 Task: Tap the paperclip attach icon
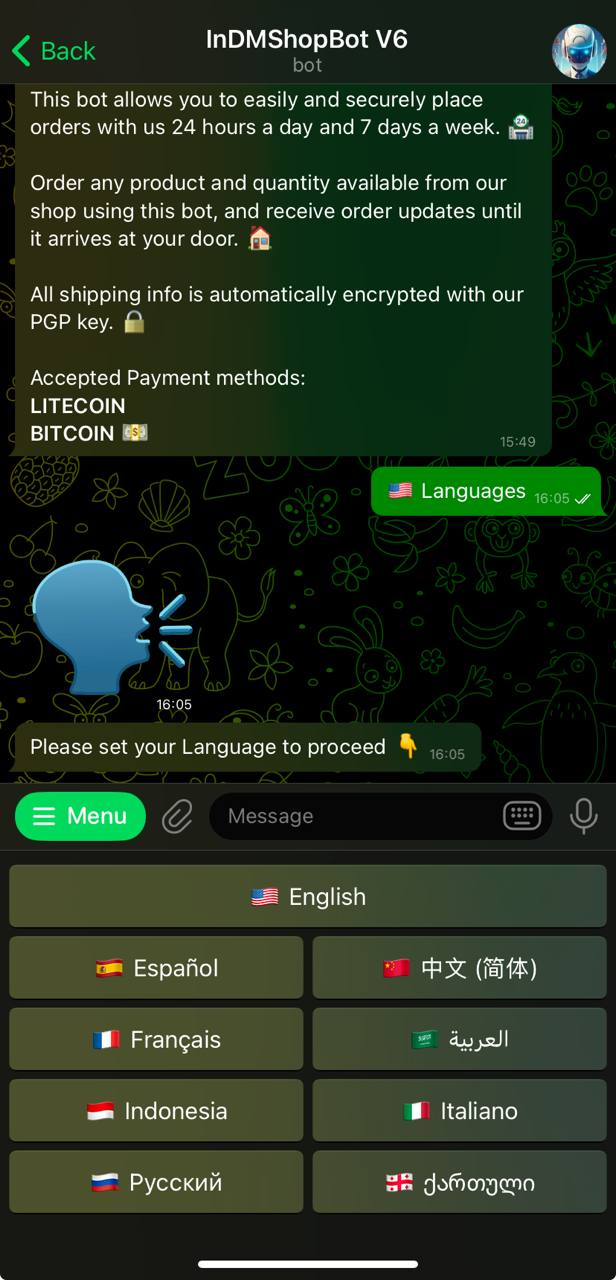pos(177,816)
